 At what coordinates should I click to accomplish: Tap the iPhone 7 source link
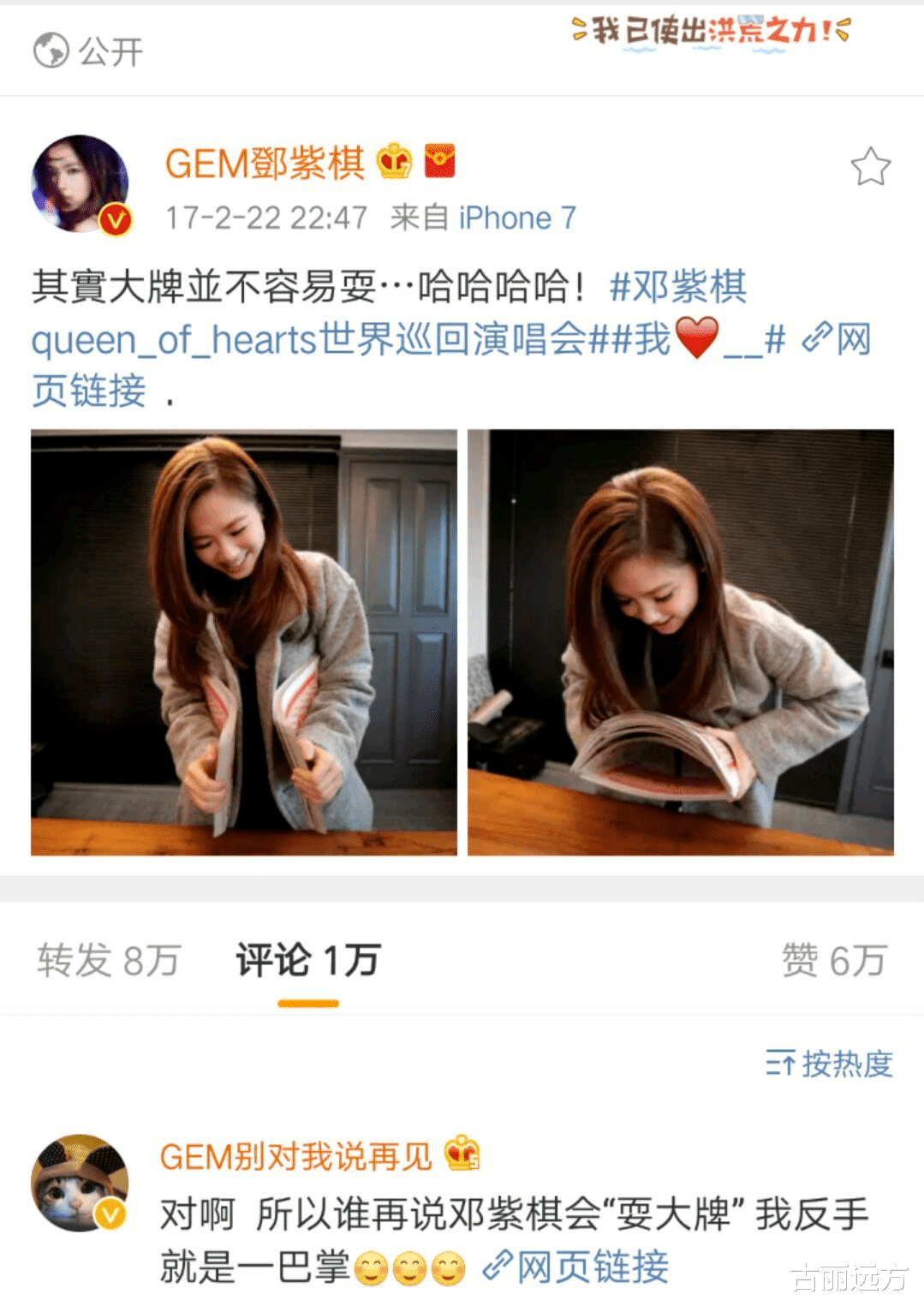click(517, 218)
